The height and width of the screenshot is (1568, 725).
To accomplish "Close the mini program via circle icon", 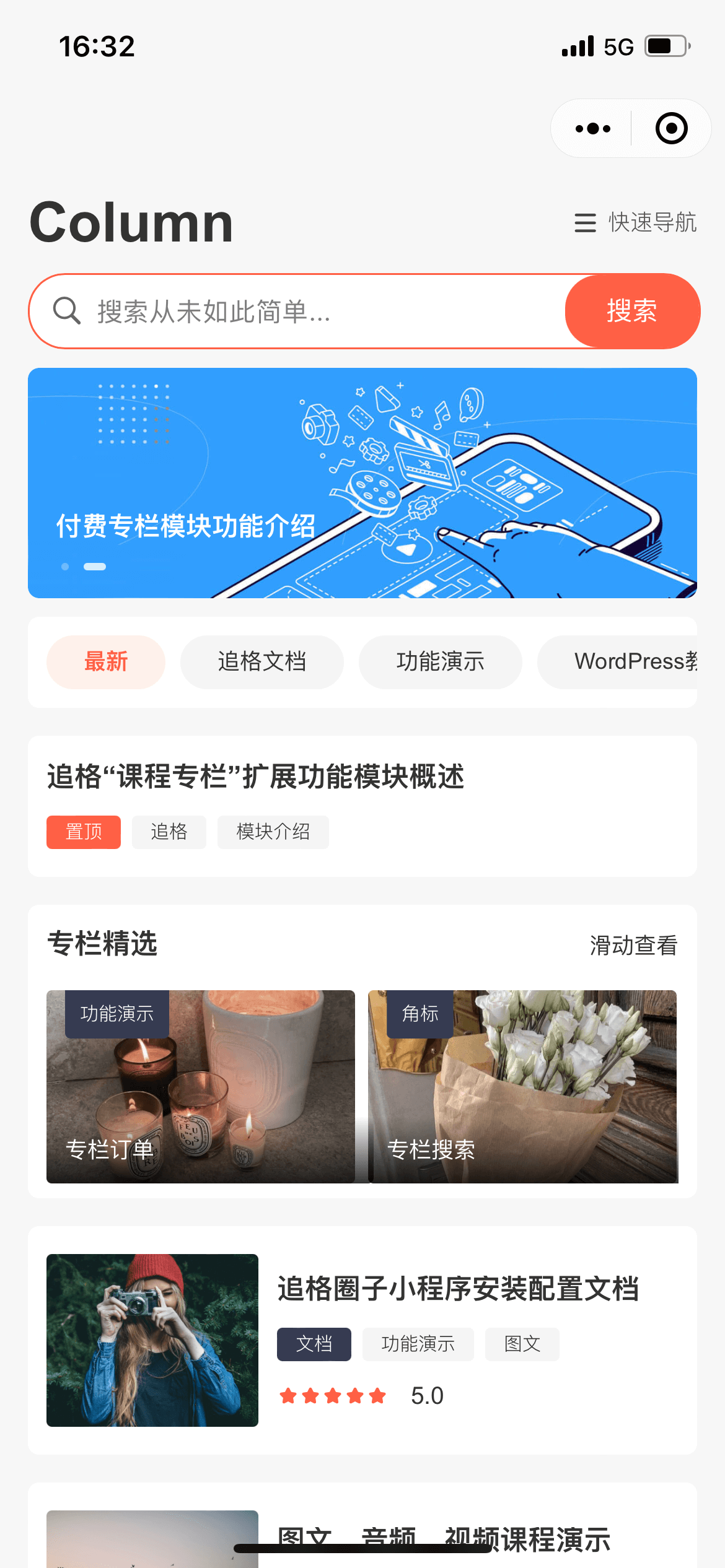I will tap(671, 129).
